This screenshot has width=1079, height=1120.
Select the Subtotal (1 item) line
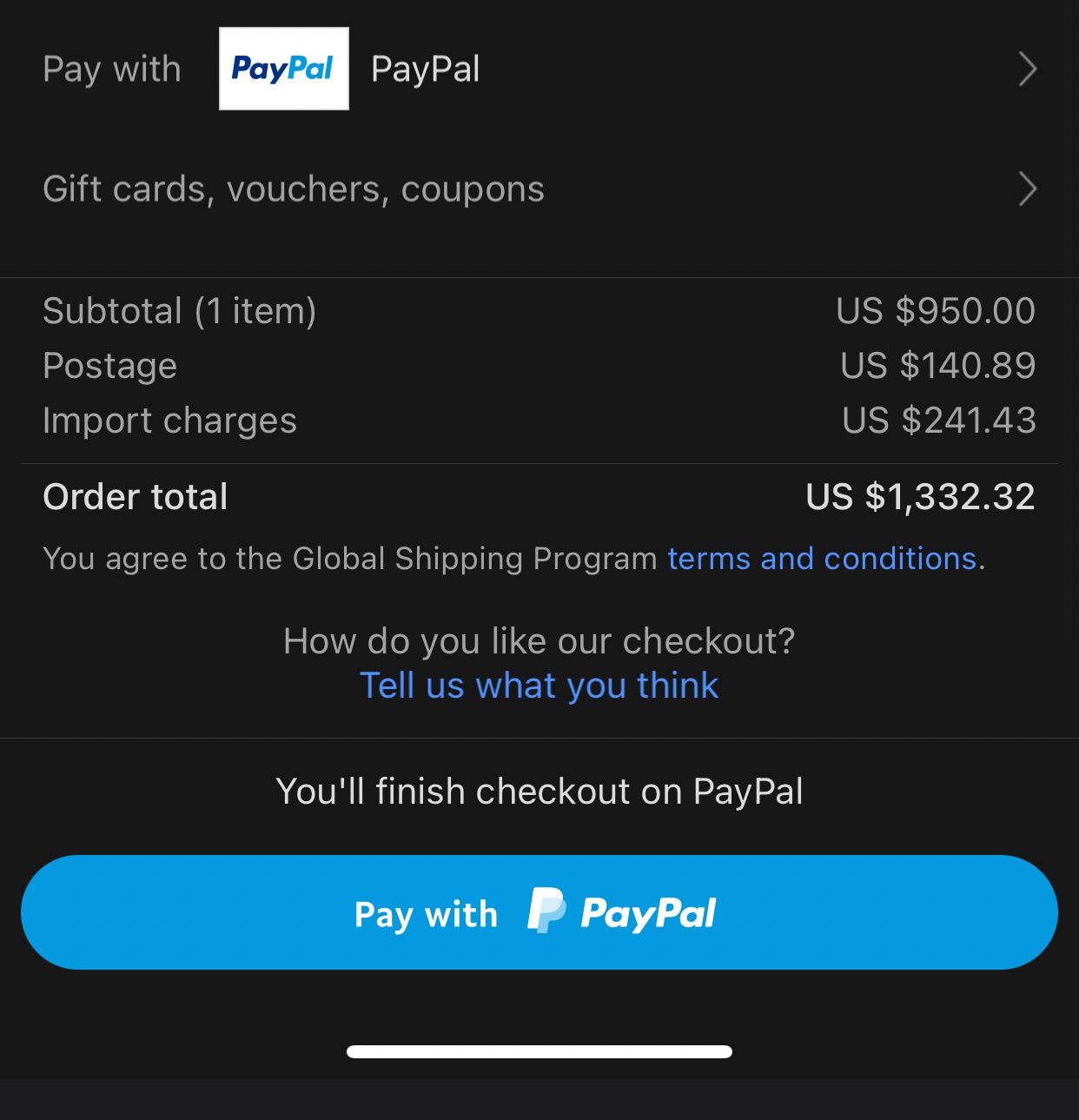179,311
